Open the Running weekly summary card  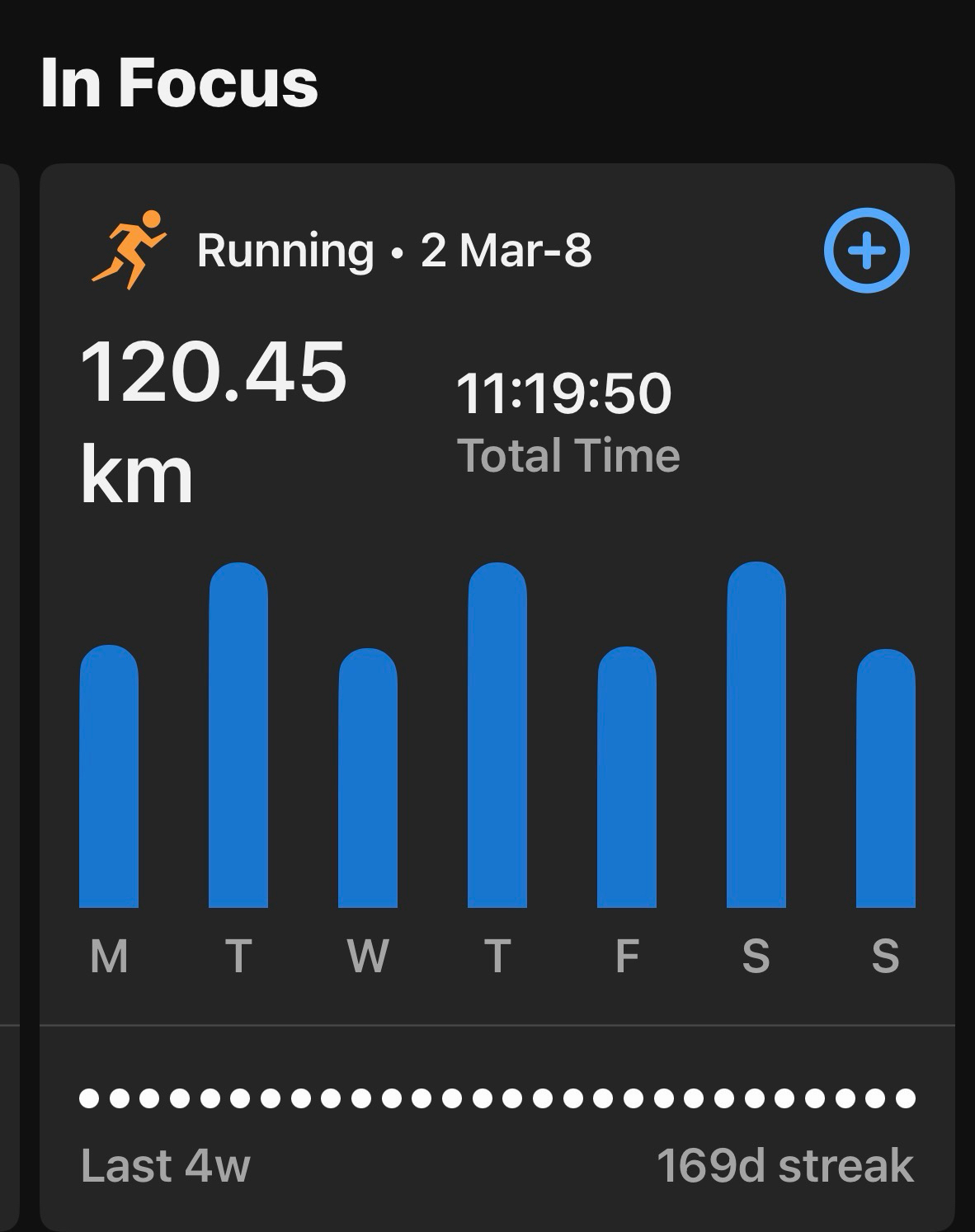pos(394,251)
